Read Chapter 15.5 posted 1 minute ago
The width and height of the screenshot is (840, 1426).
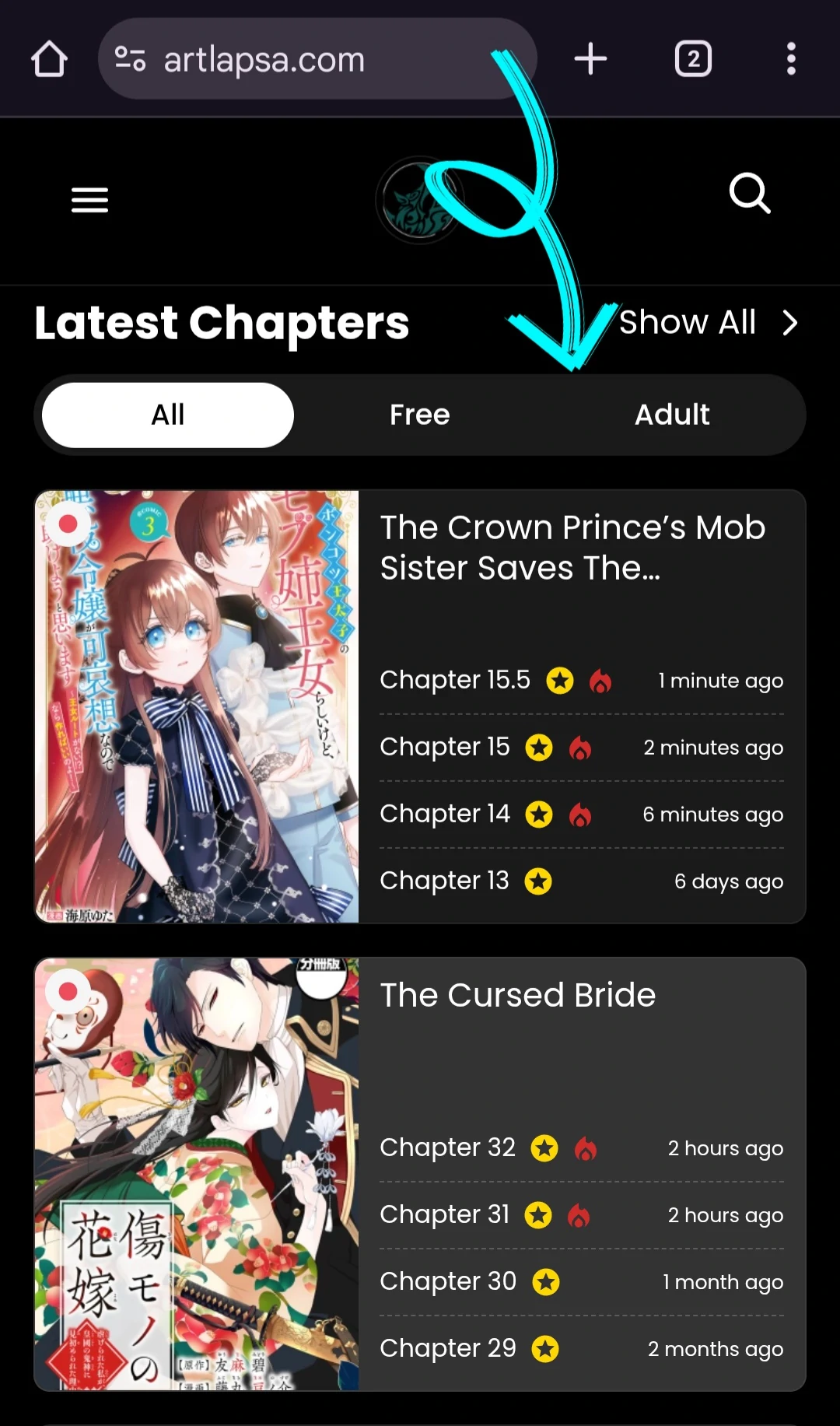tap(455, 680)
